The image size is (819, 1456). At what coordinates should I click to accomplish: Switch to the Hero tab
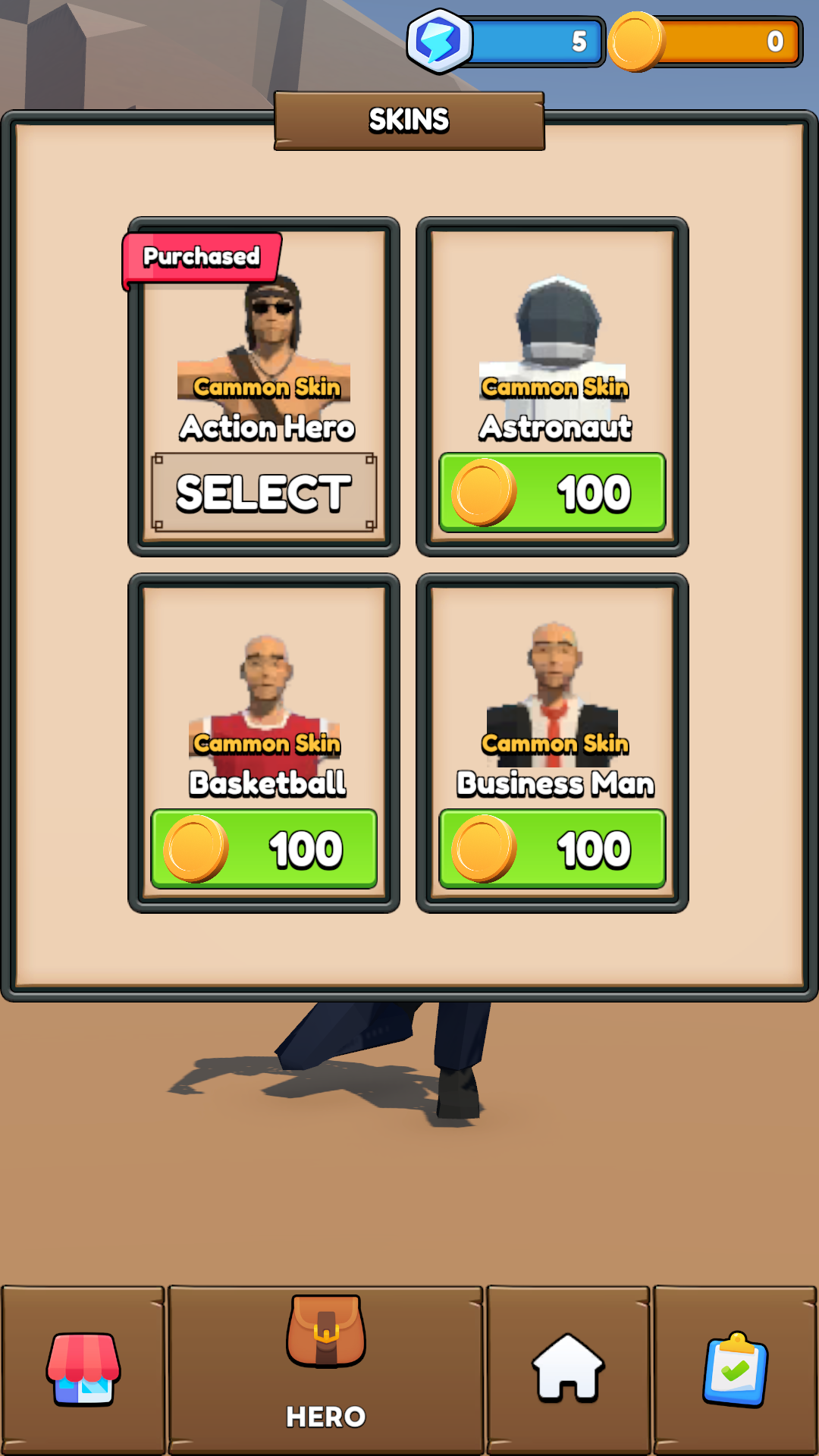(x=325, y=1369)
